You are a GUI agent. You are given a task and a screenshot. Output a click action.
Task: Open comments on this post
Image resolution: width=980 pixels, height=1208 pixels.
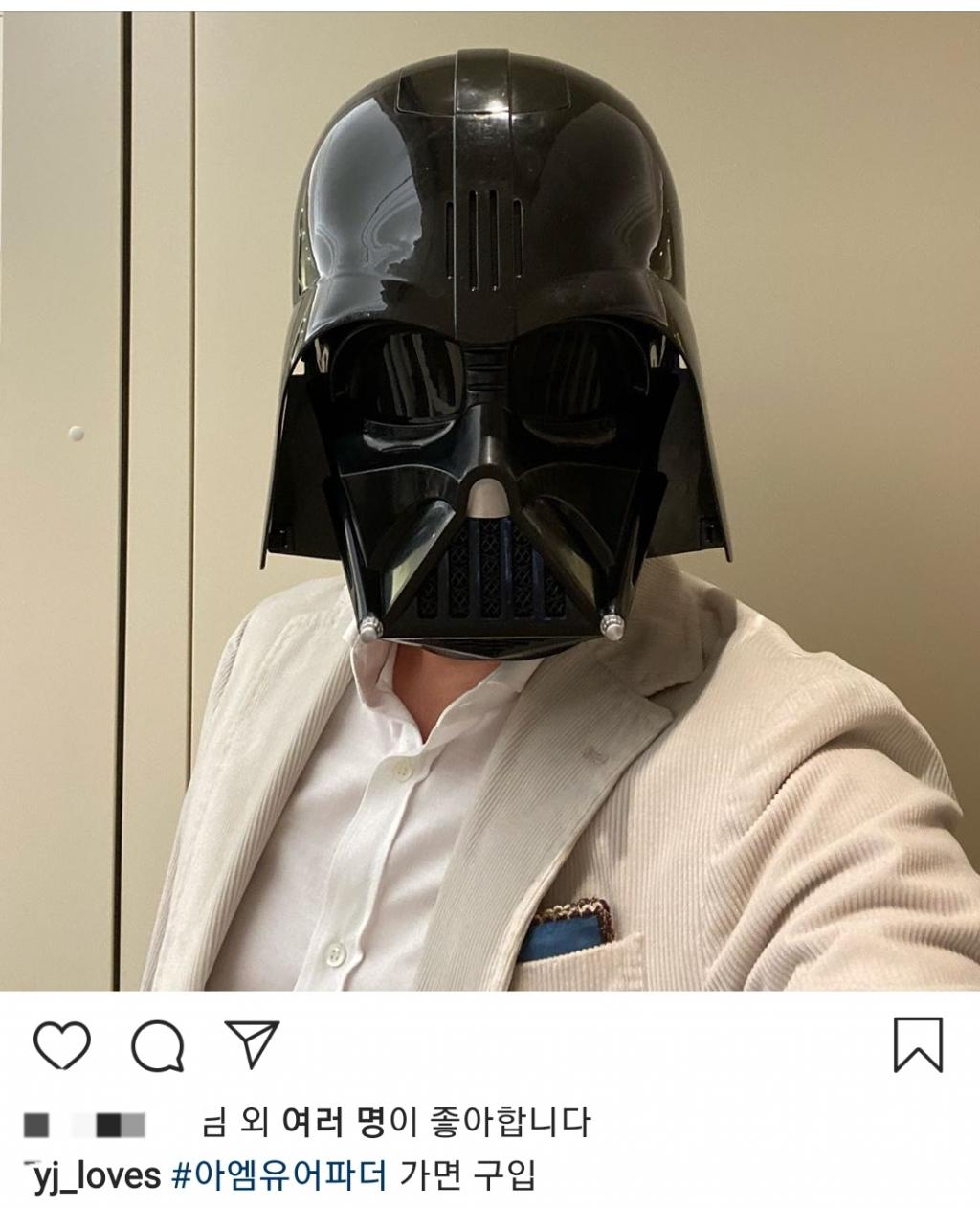click(x=157, y=1044)
